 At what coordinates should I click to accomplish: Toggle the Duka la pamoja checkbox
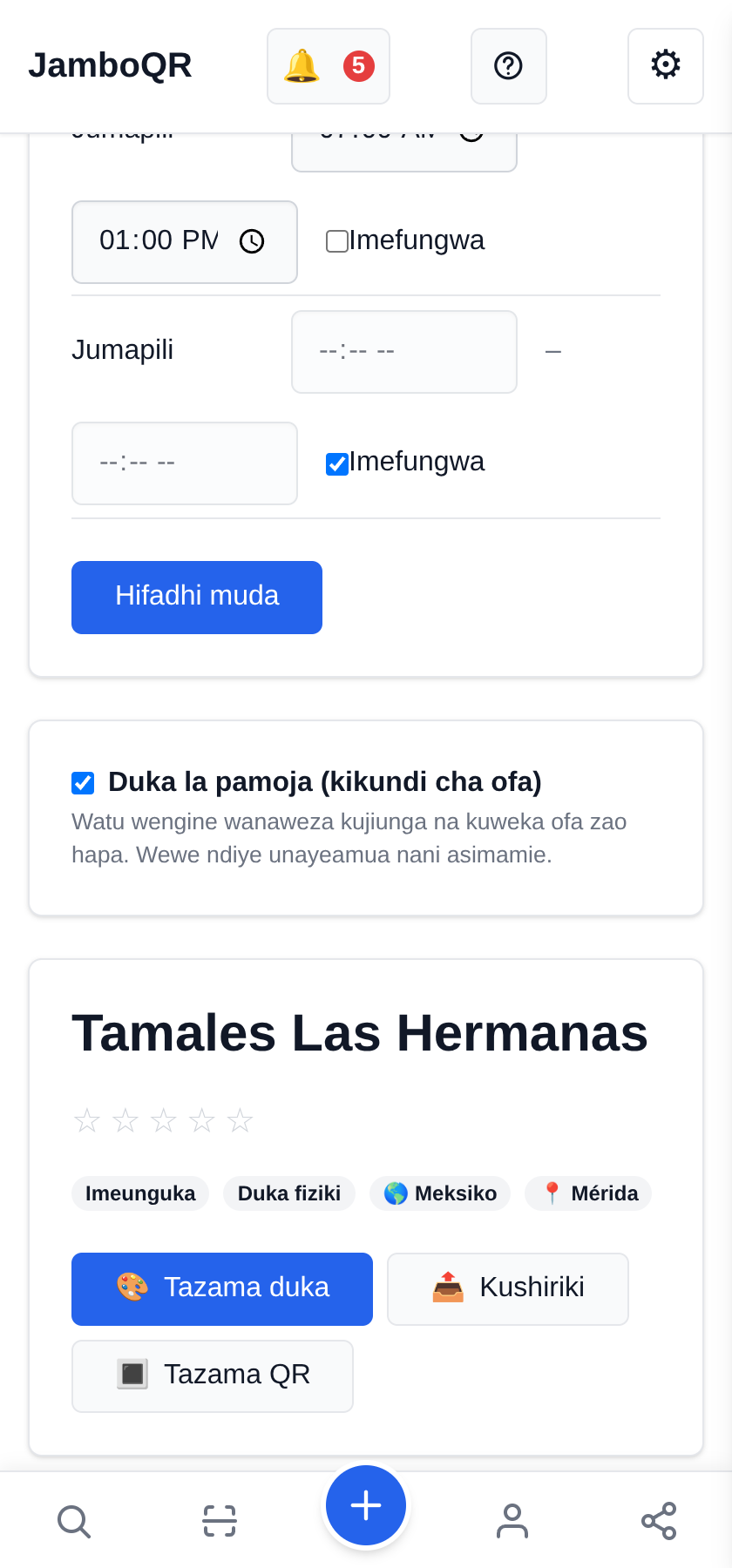click(83, 783)
